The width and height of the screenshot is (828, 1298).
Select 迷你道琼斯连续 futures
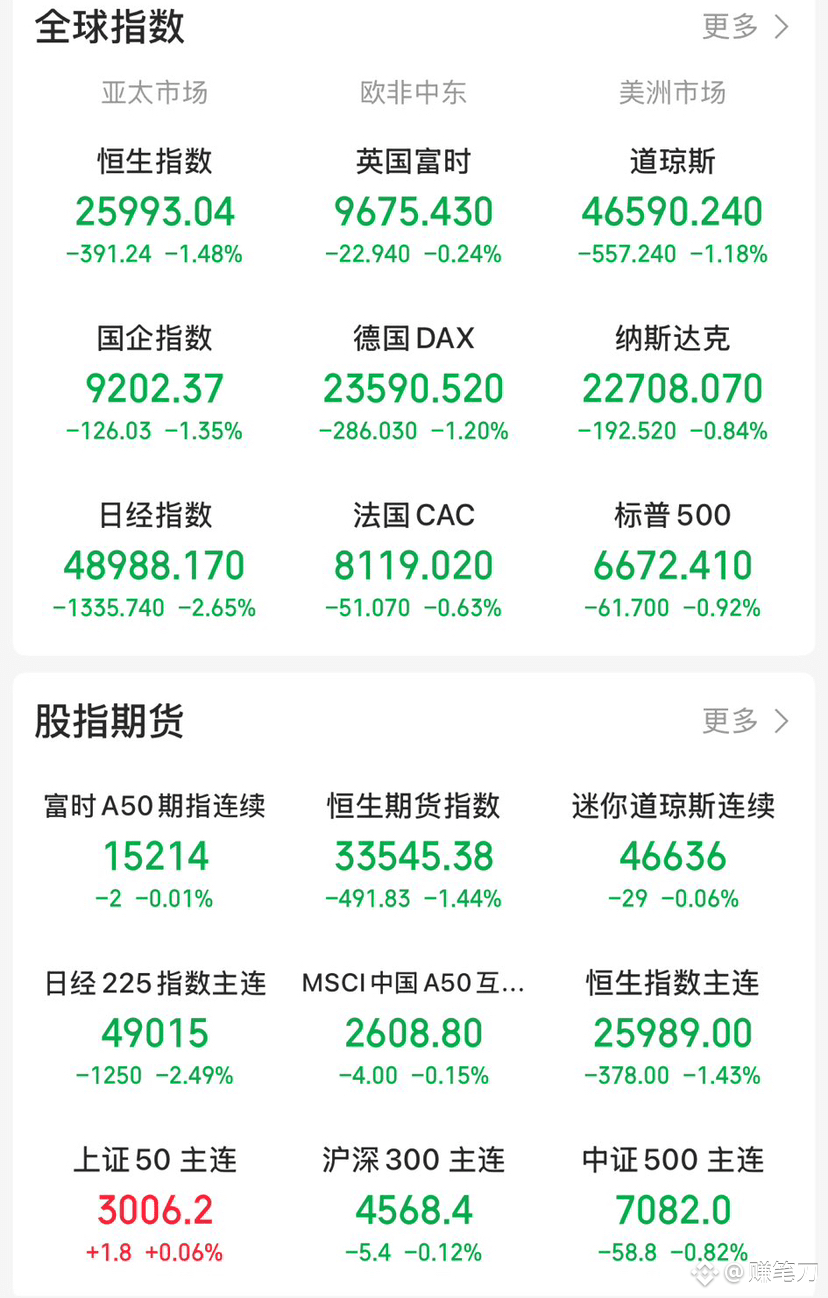click(x=672, y=856)
